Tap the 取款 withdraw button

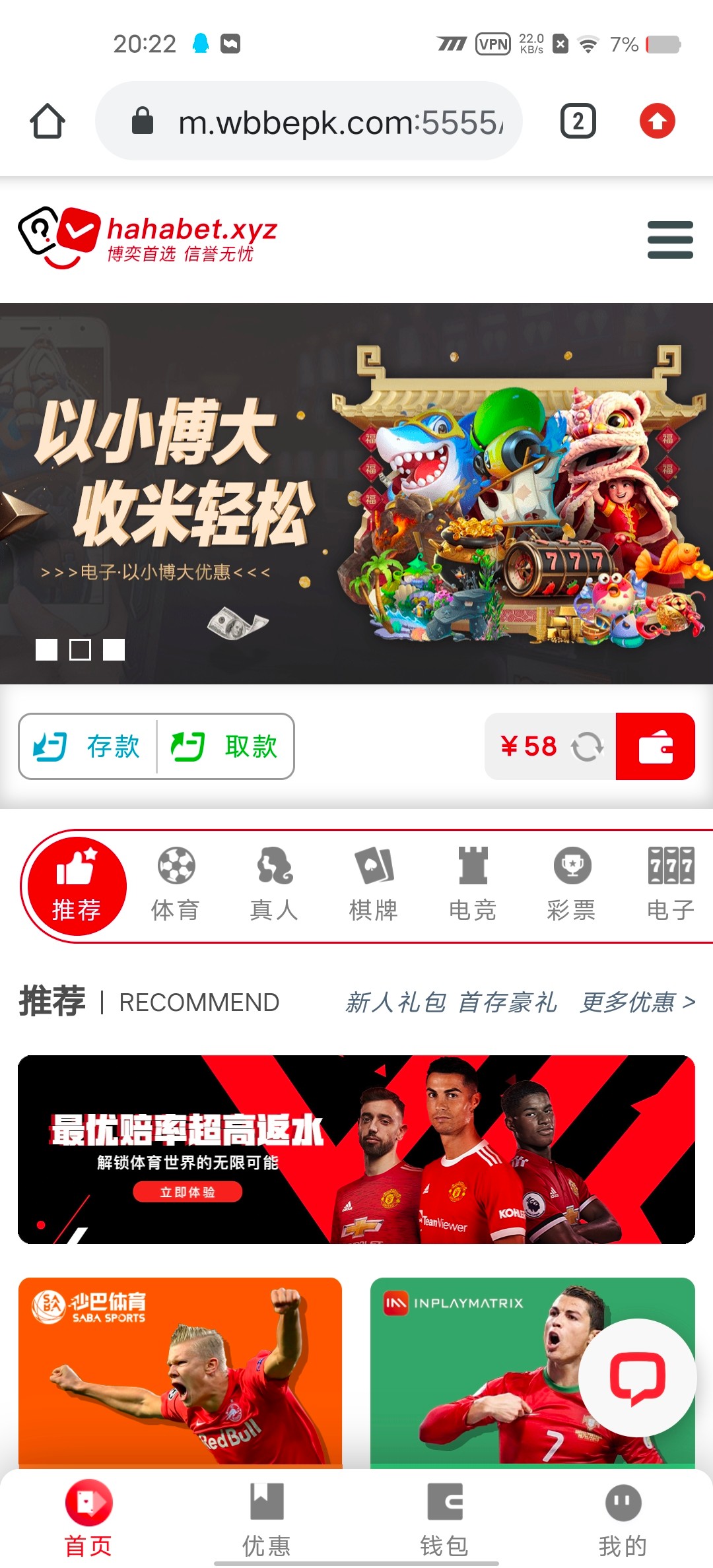click(226, 746)
